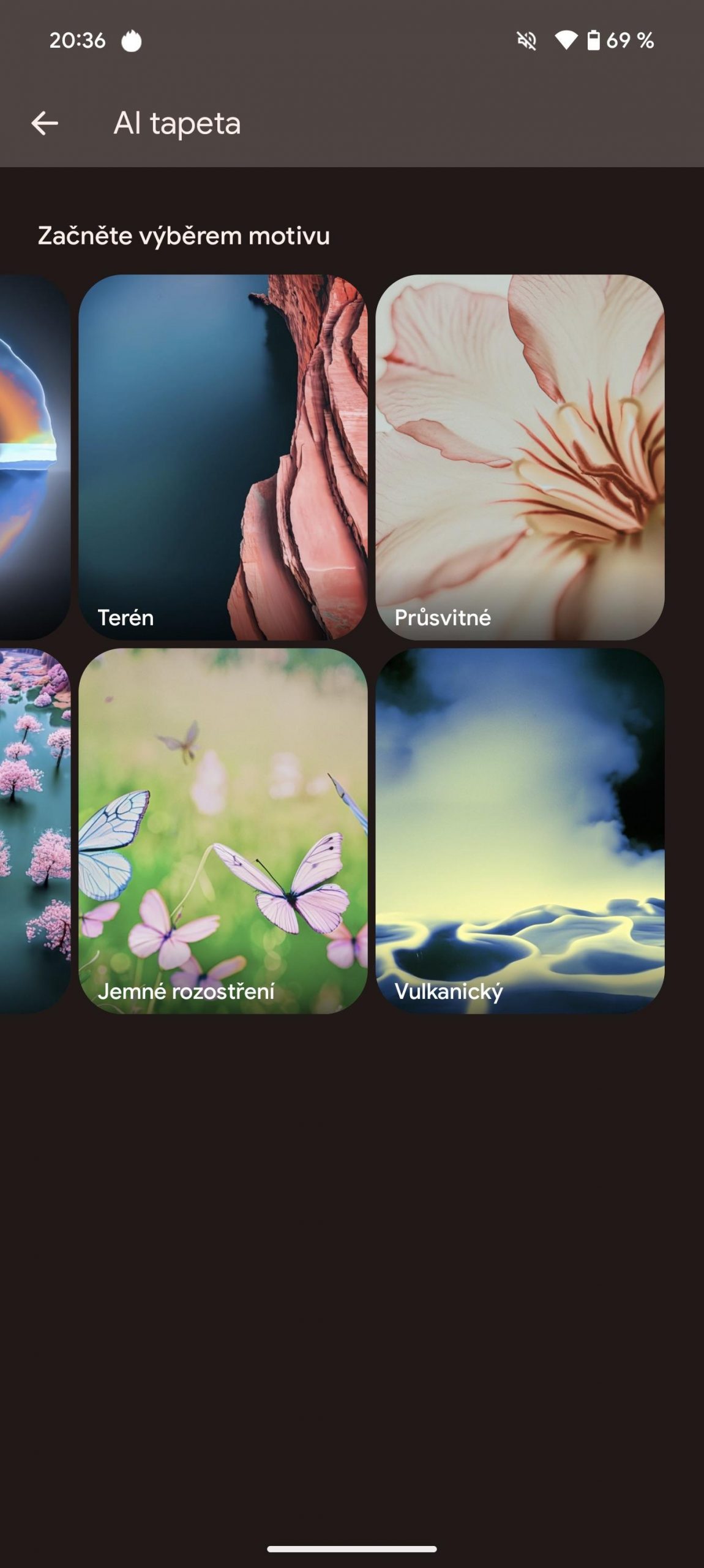Image resolution: width=704 pixels, height=1568 pixels.
Task: Open the partially visible cherry blossom theme
Action: [35, 831]
